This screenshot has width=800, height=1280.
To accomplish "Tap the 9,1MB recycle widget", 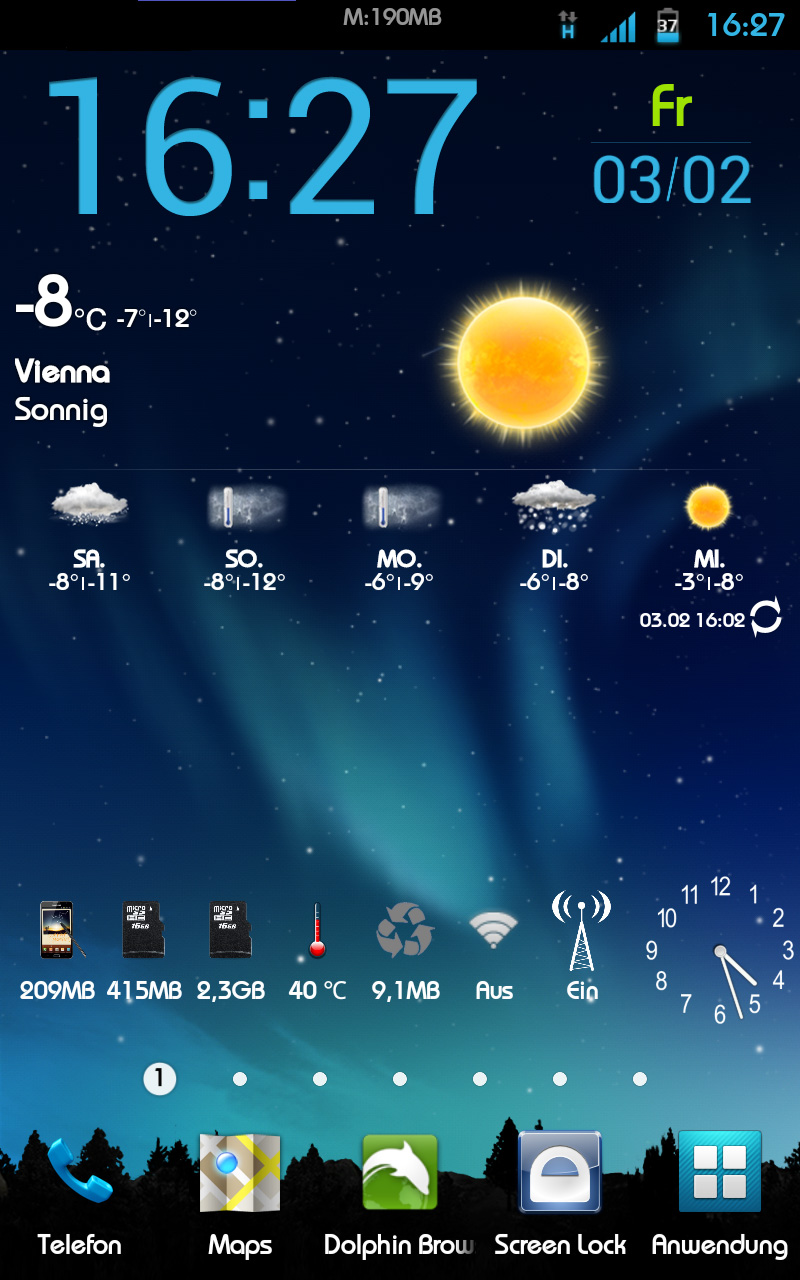I will (x=405, y=952).
